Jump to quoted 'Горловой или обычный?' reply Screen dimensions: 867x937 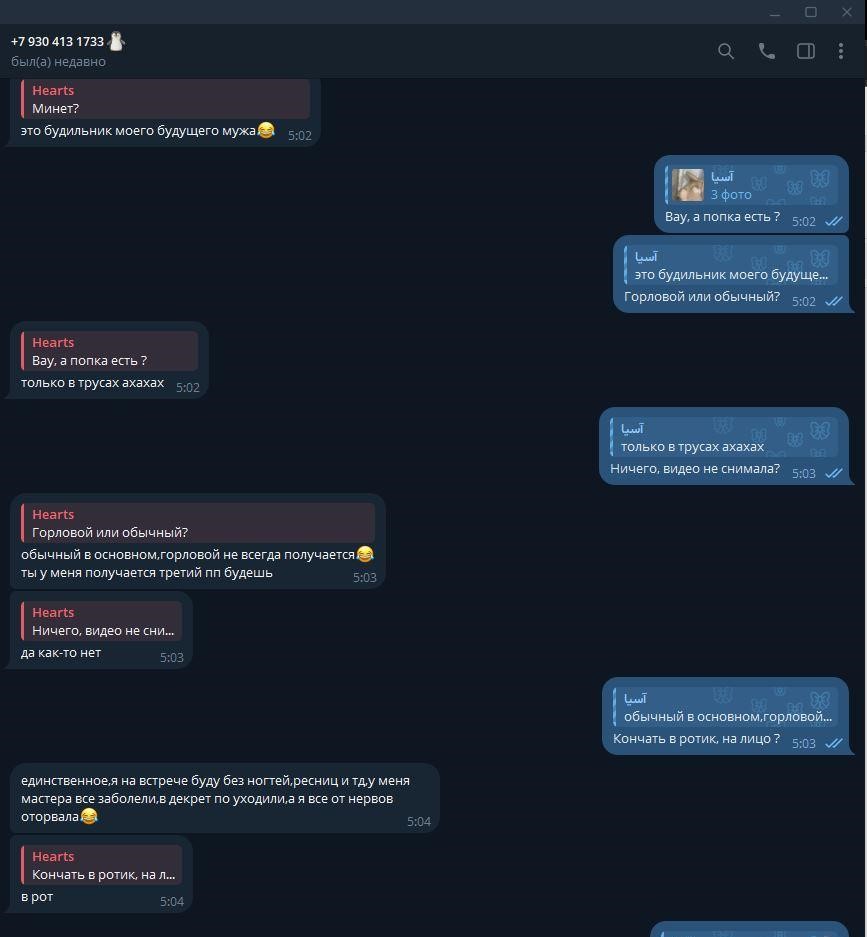(197, 523)
